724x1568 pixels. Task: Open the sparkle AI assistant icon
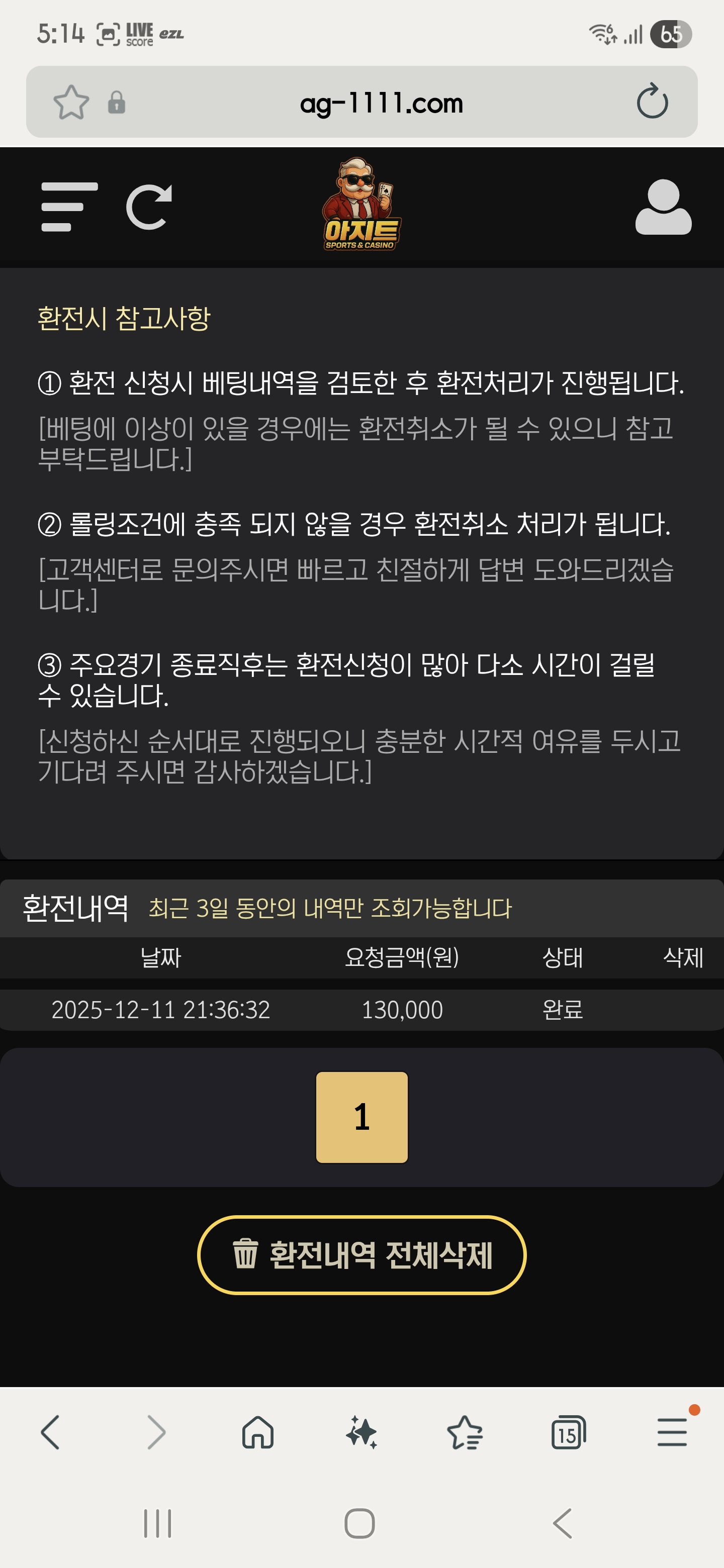[x=361, y=1432]
